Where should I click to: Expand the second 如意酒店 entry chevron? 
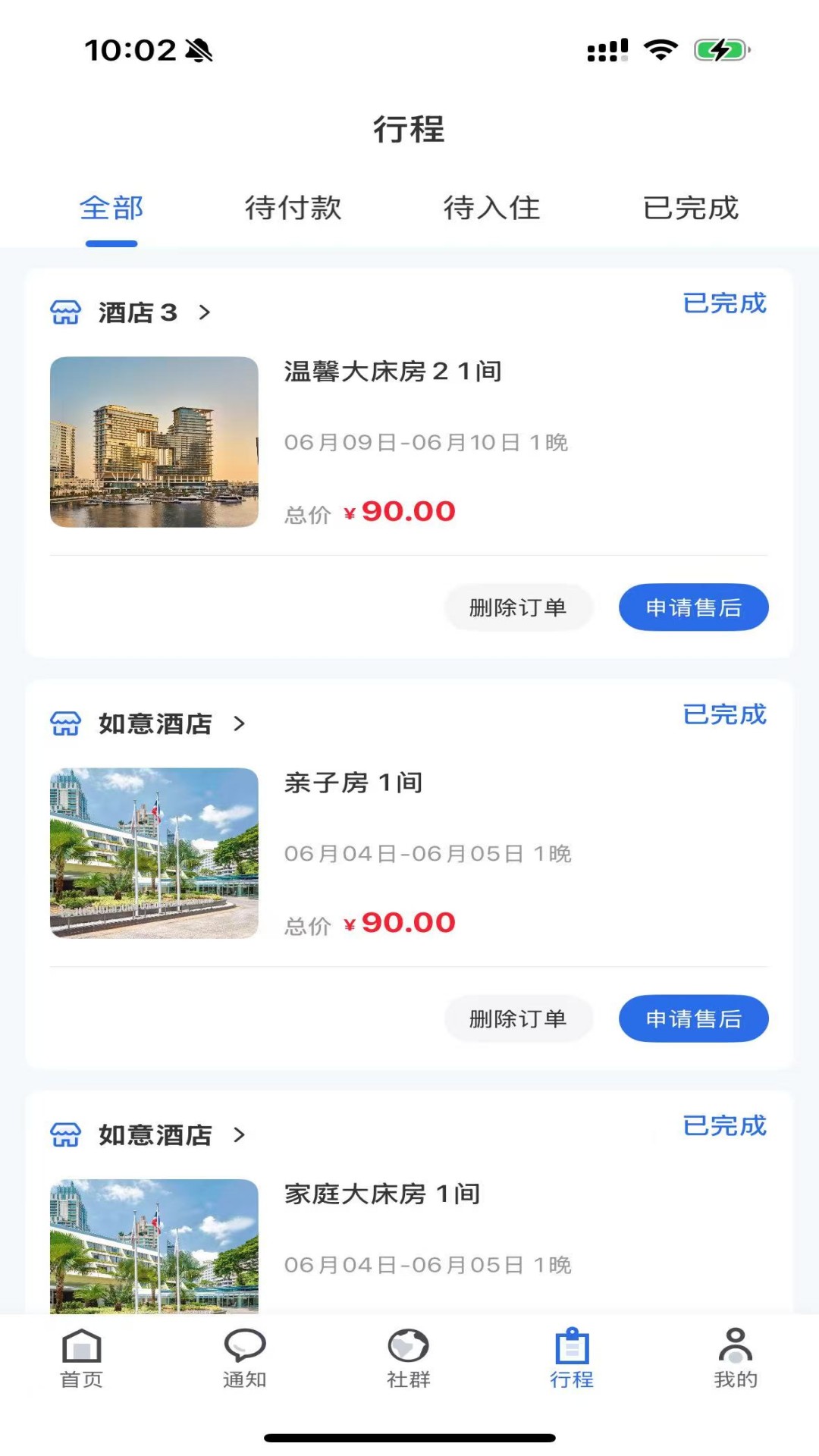pos(239,1135)
